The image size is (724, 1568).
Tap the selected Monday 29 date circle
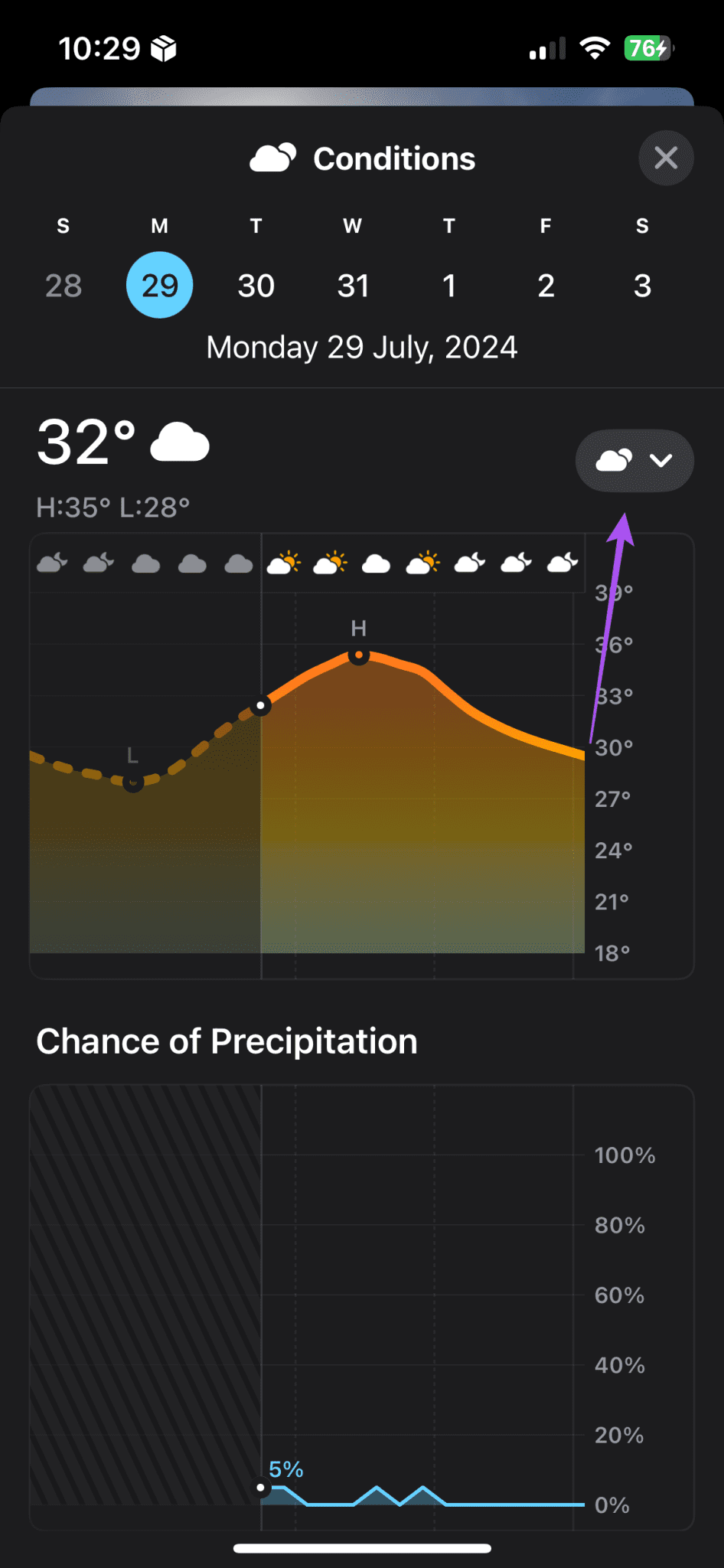pos(159,284)
